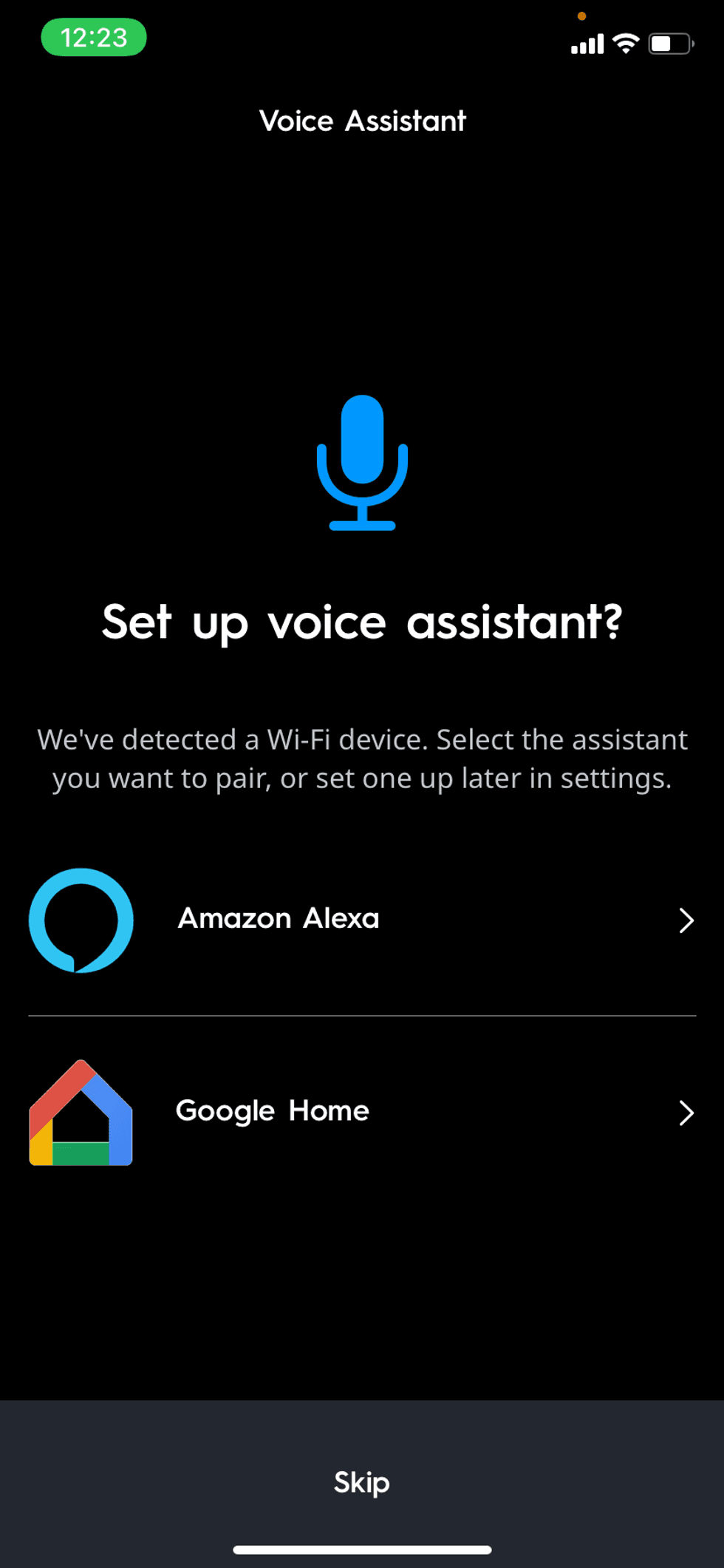Tap the Wi-Fi status icon

click(625, 43)
